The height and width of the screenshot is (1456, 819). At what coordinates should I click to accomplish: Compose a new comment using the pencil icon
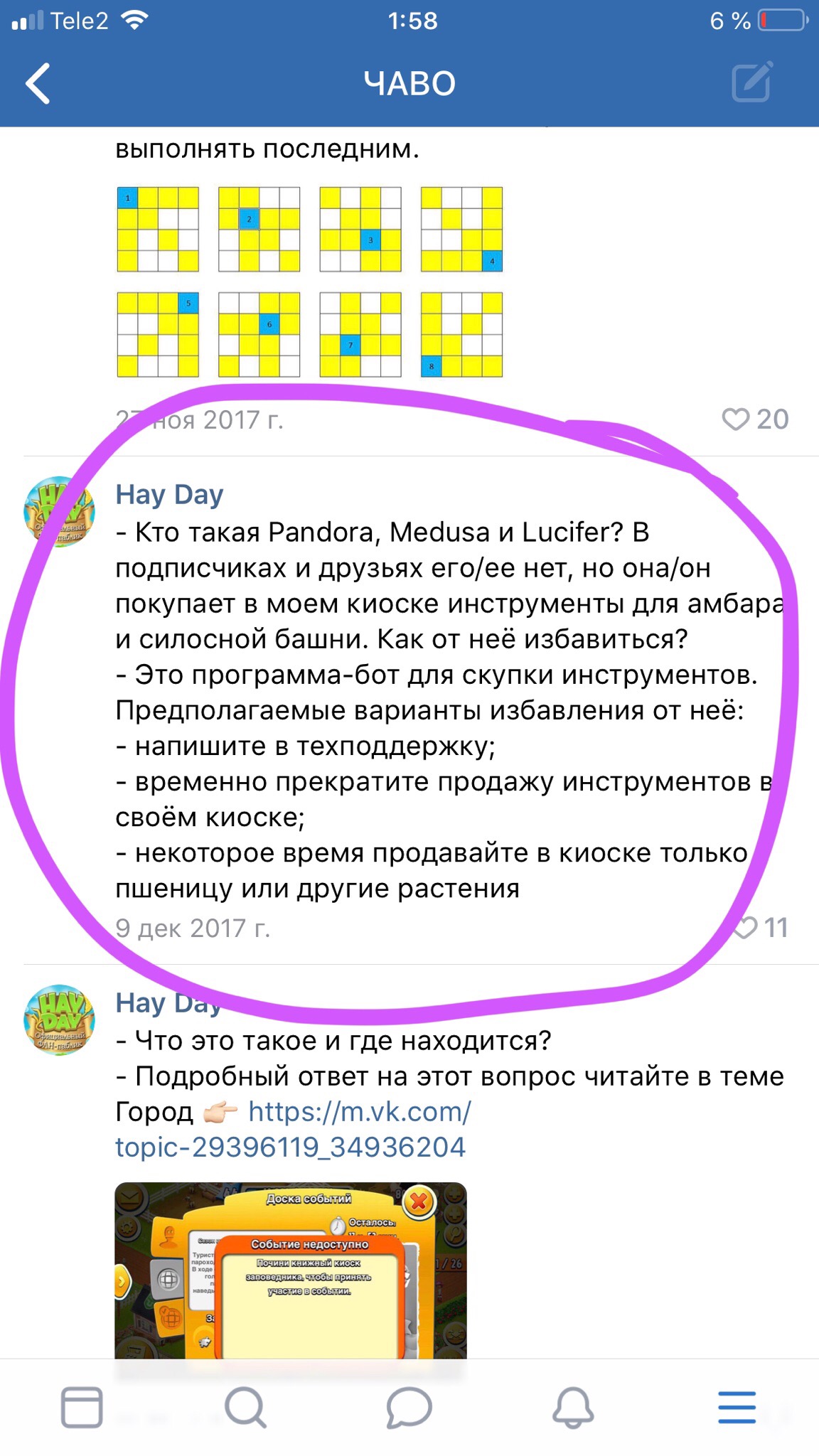[752, 82]
